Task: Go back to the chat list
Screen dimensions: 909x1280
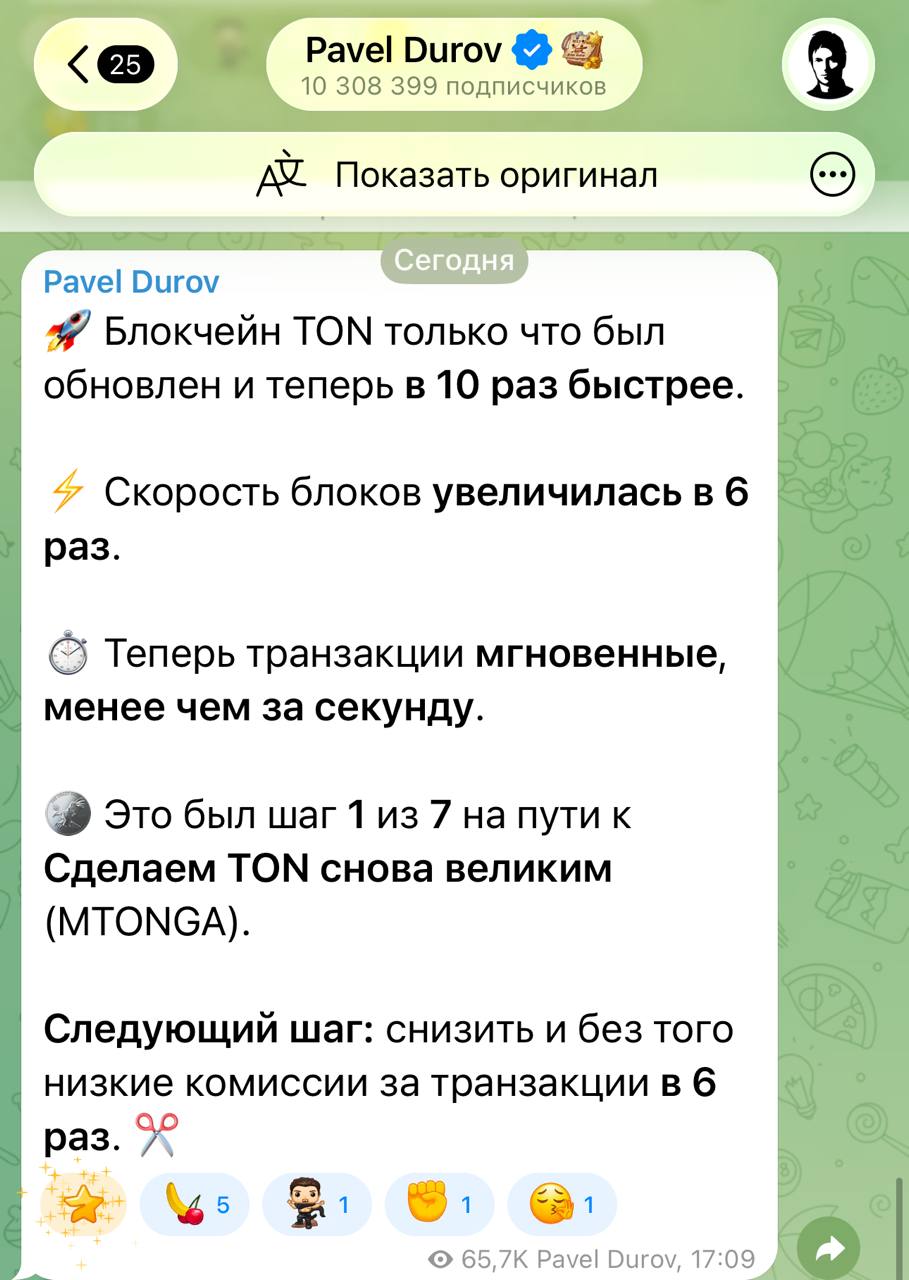Action: coord(106,65)
